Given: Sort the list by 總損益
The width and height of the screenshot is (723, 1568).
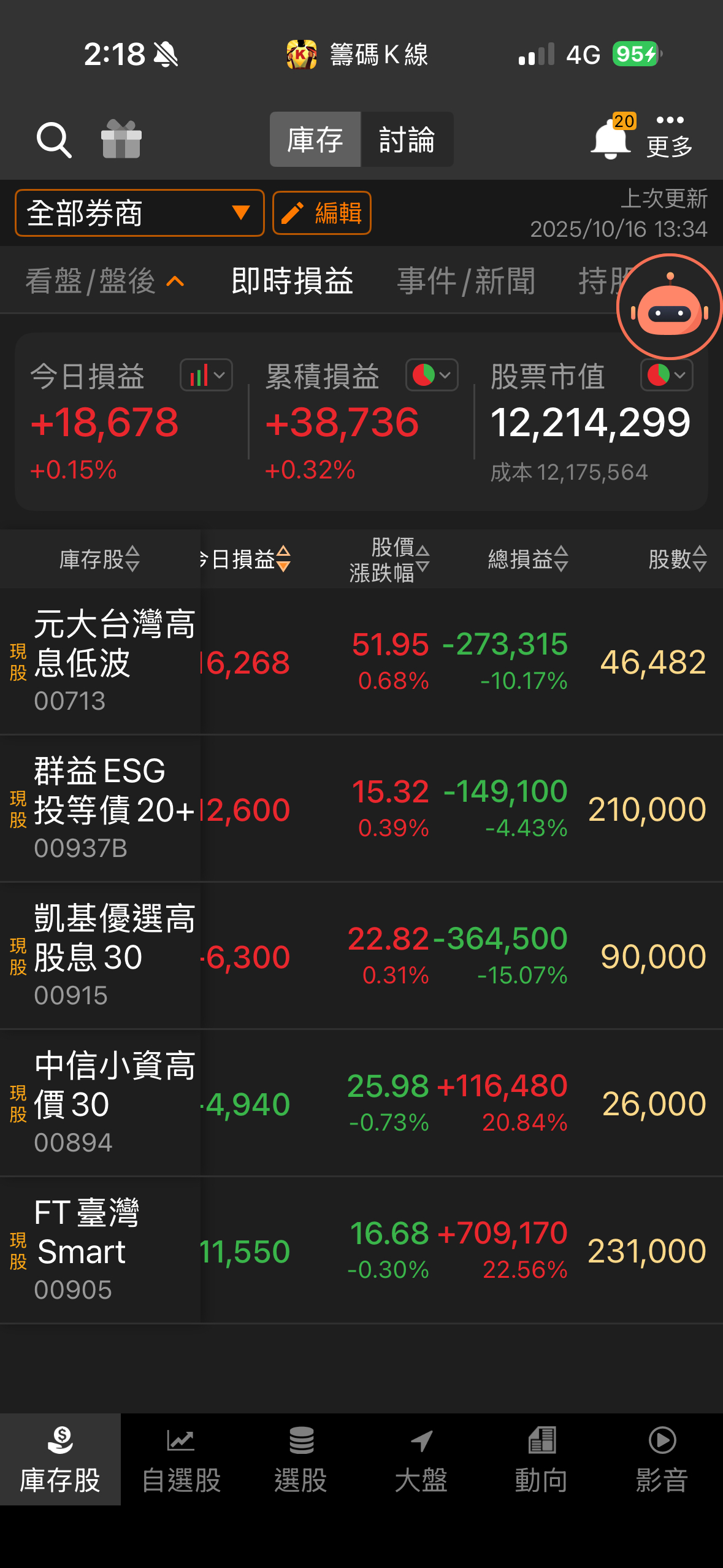Looking at the screenshot, I should coord(528,559).
